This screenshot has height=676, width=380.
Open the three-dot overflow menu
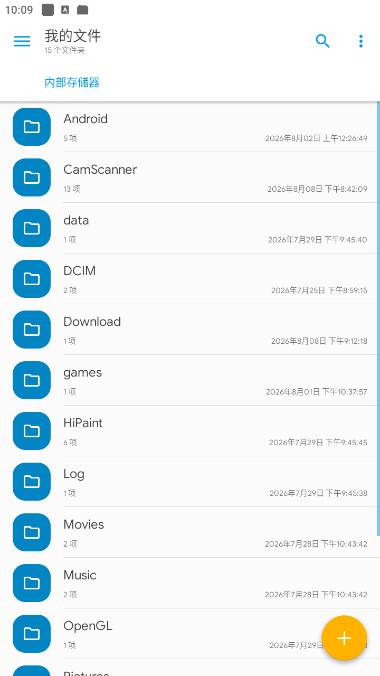click(361, 41)
